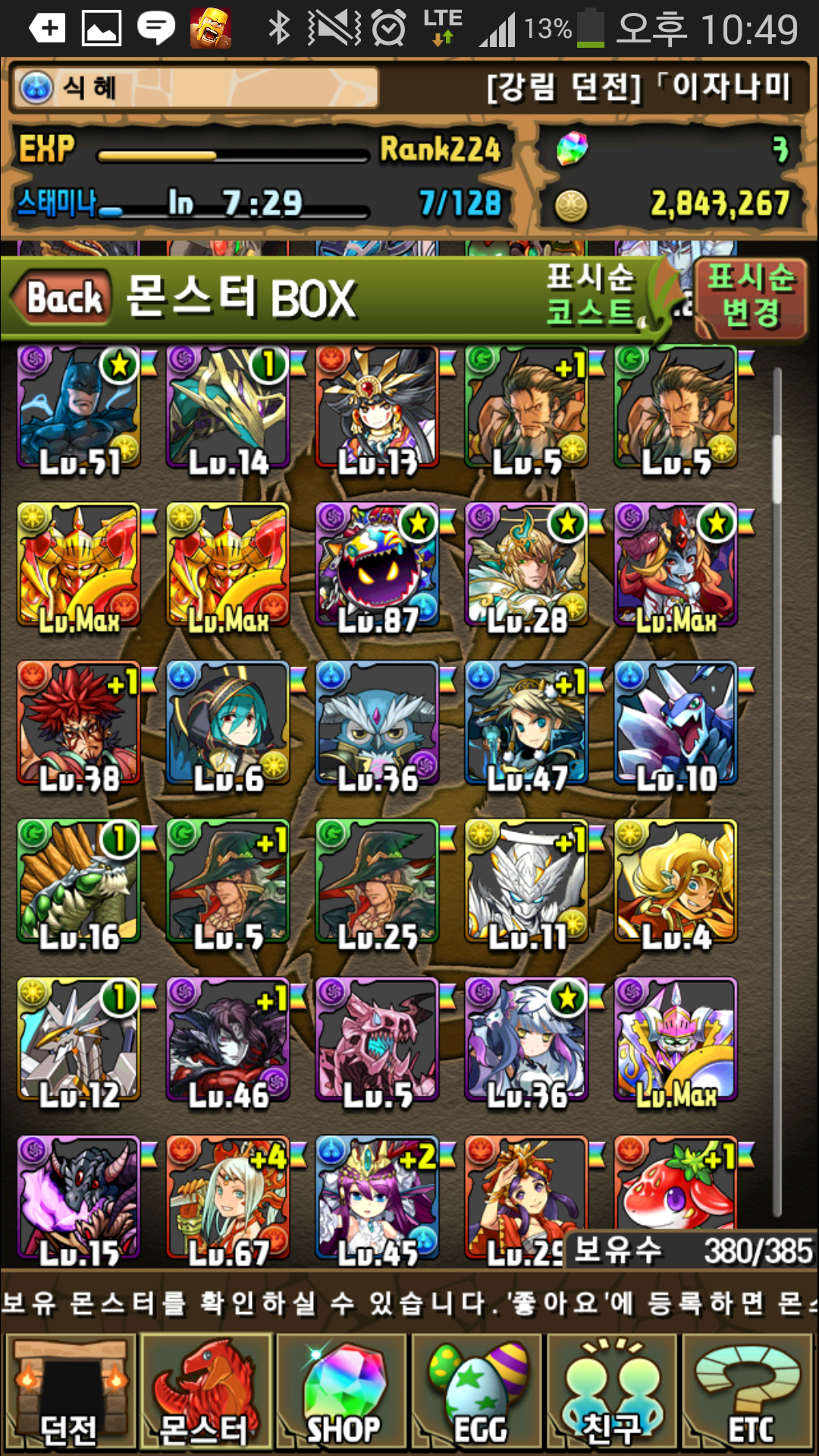Image resolution: width=819 pixels, height=1456 pixels.
Task: Select the black masked monster Lv.87
Action: tap(377, 566)
